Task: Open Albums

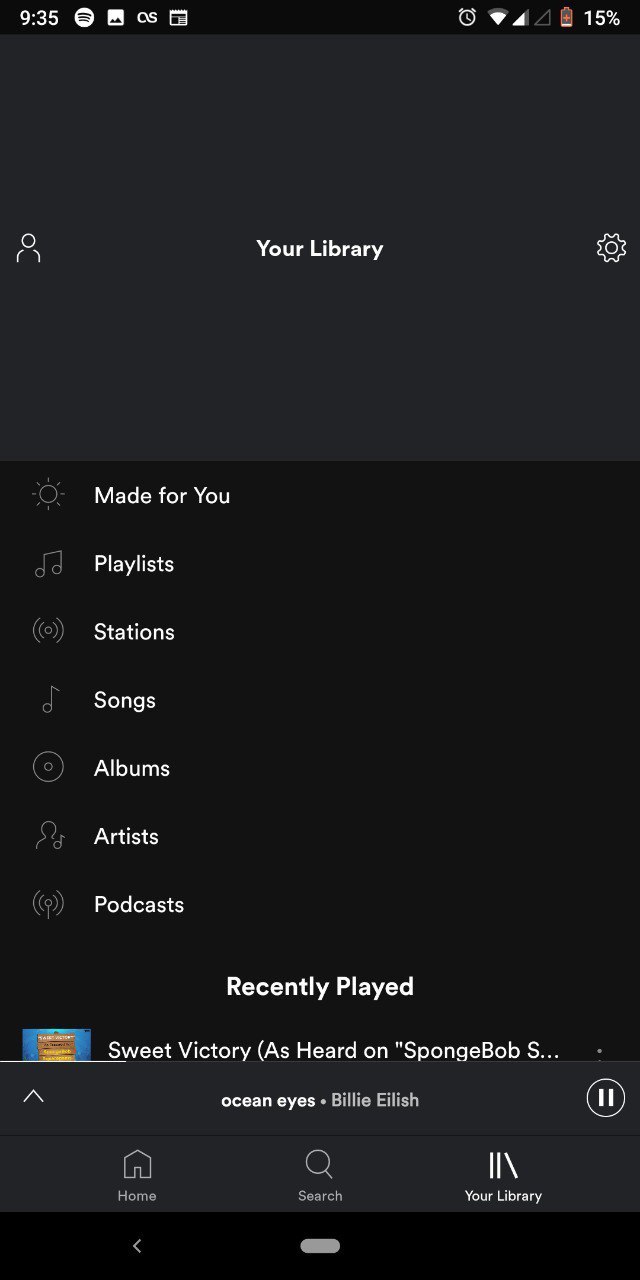Action: click(x=320, y=768)
